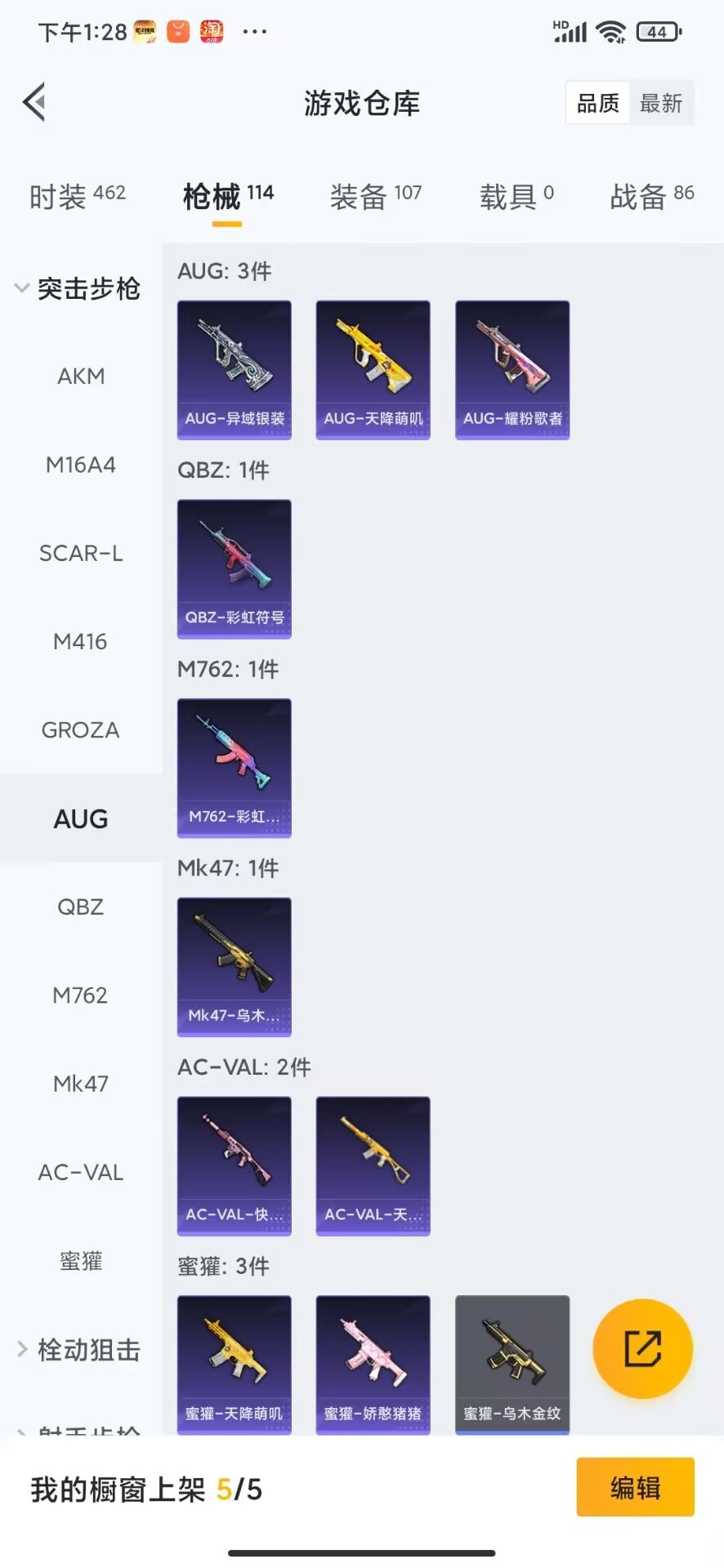Jump to M416 in the sidebar

pyautogui.click(x=81, y=642)
